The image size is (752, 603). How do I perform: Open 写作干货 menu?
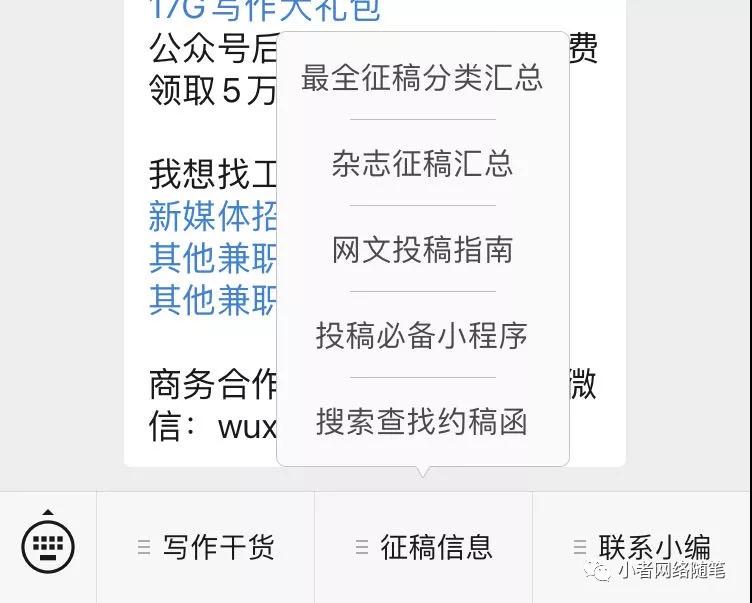(206, 547)
